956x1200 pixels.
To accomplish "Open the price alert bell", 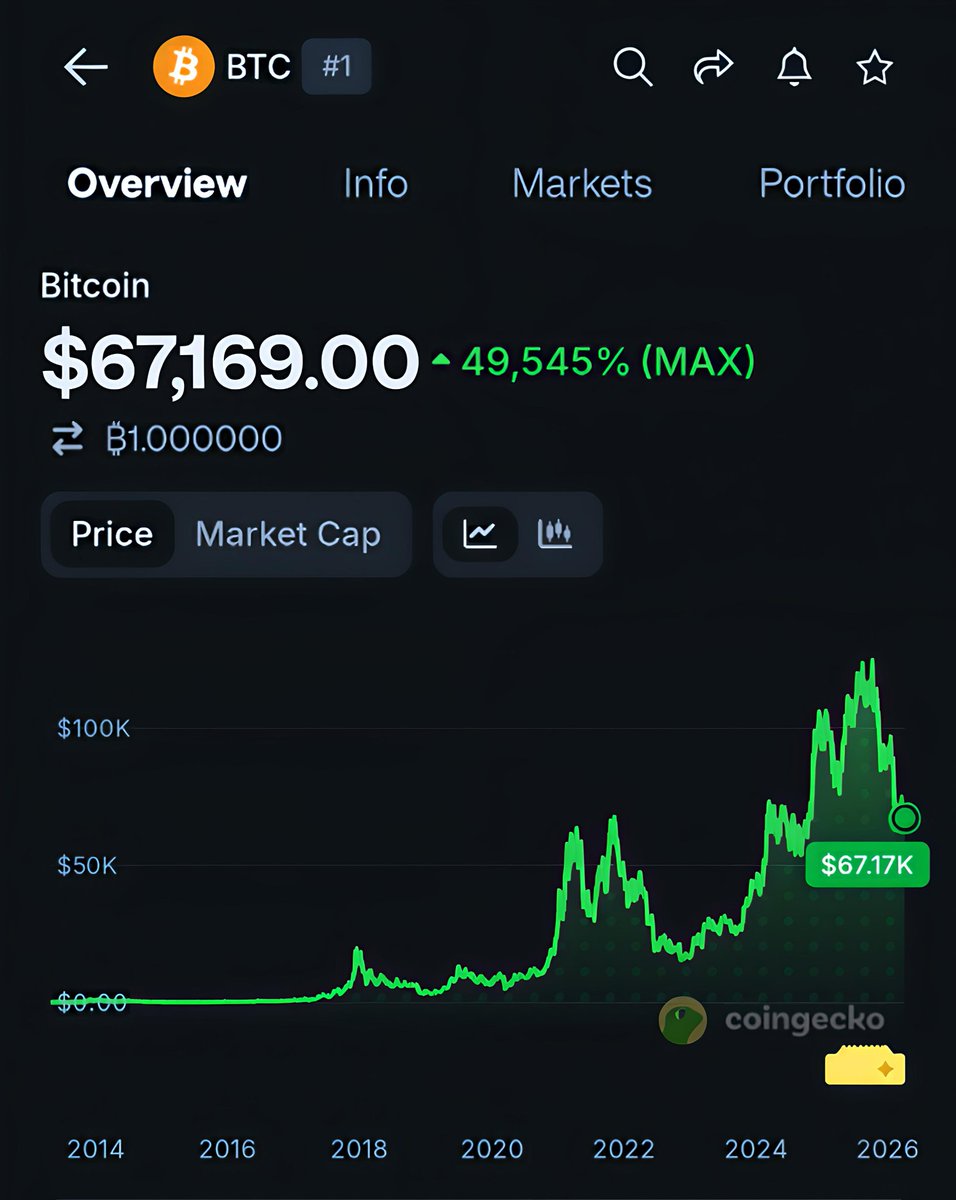I will pos(794,67).
